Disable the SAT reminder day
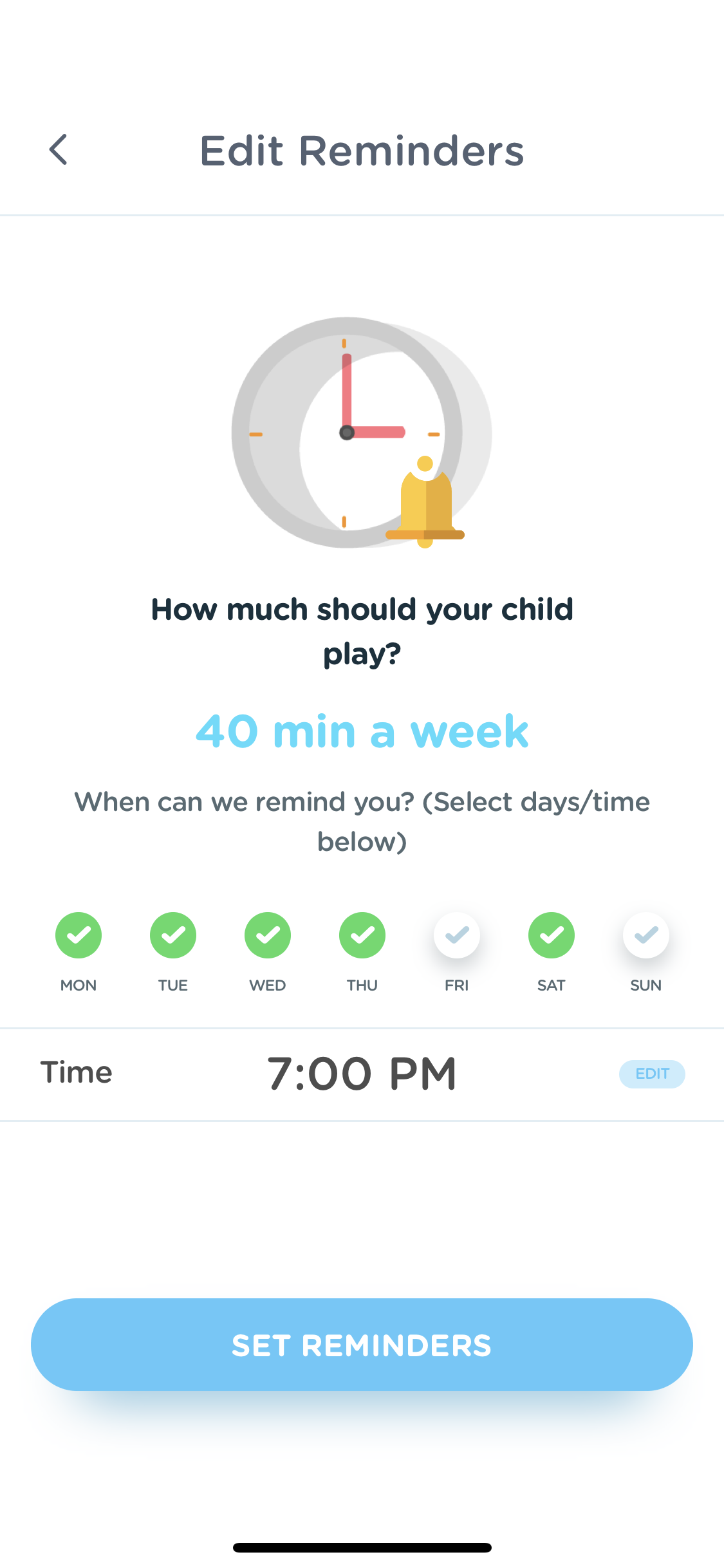 [x=552, y=935]
